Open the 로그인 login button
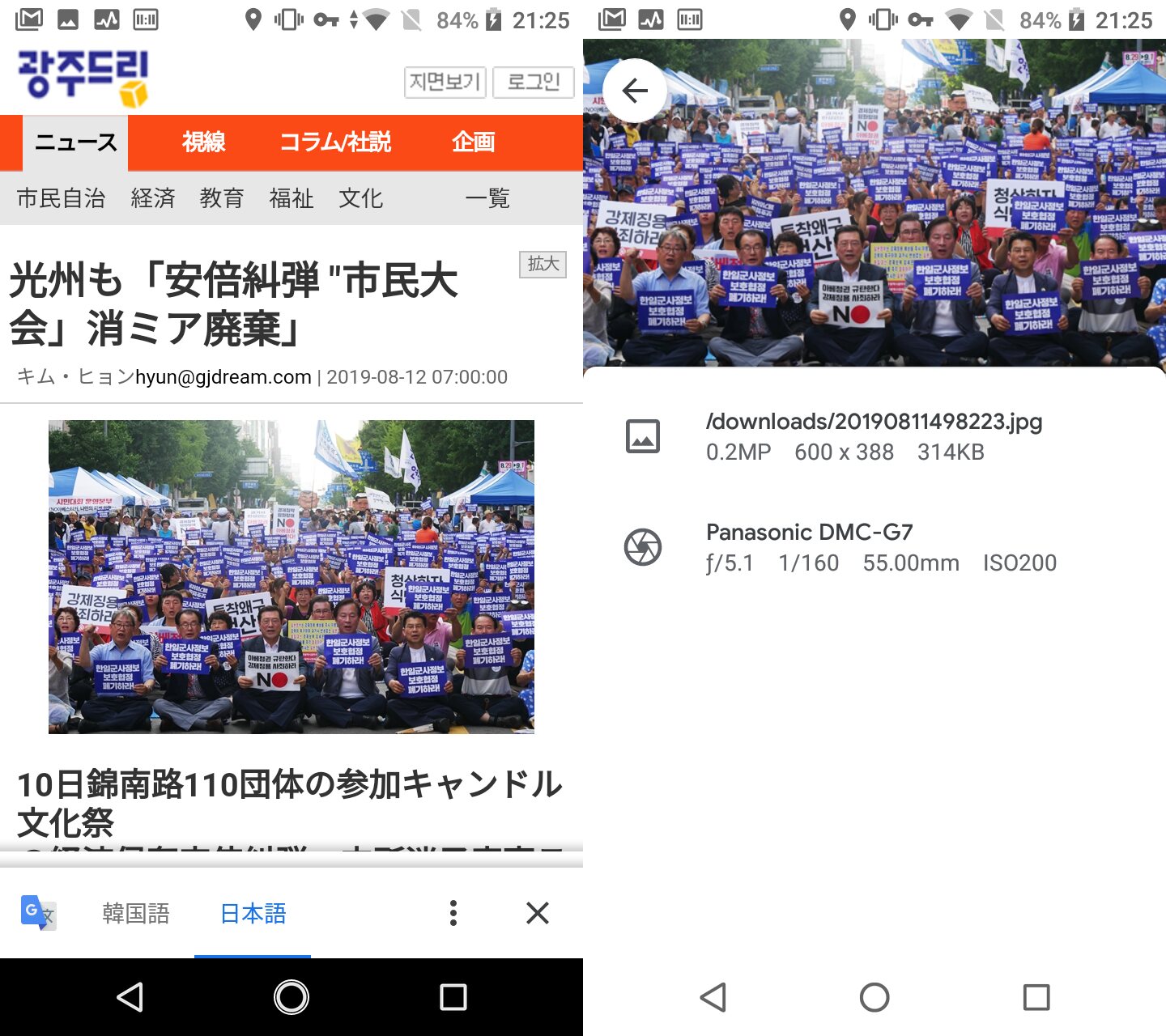Screen dimensions: 1166x1036 tap(534, 82)
